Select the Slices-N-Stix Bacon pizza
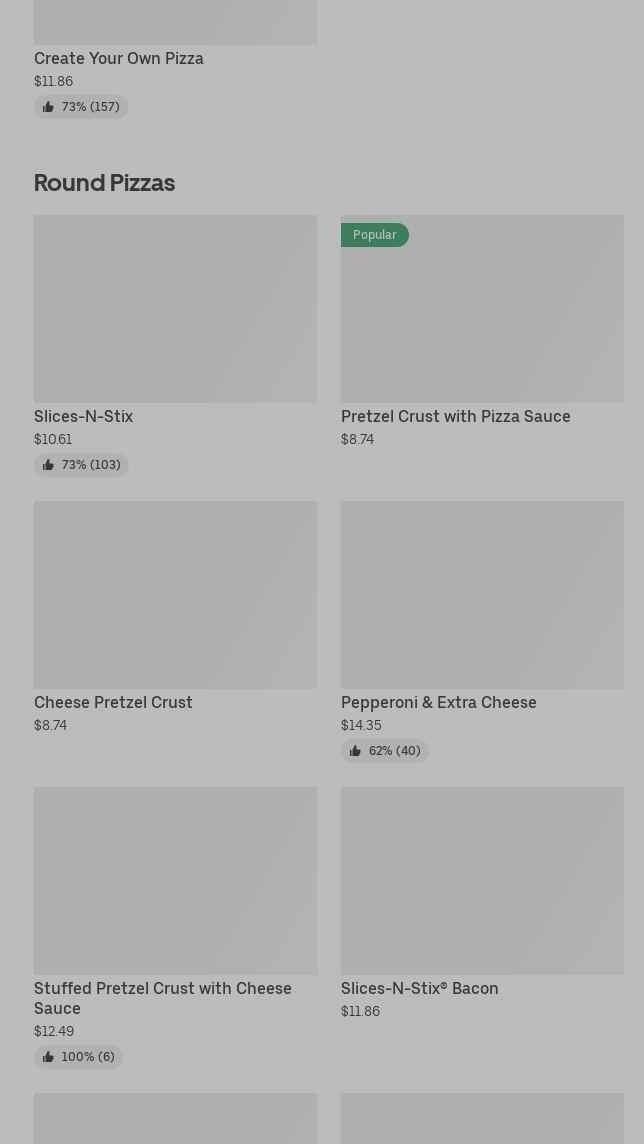 click(x=482, y=882)
